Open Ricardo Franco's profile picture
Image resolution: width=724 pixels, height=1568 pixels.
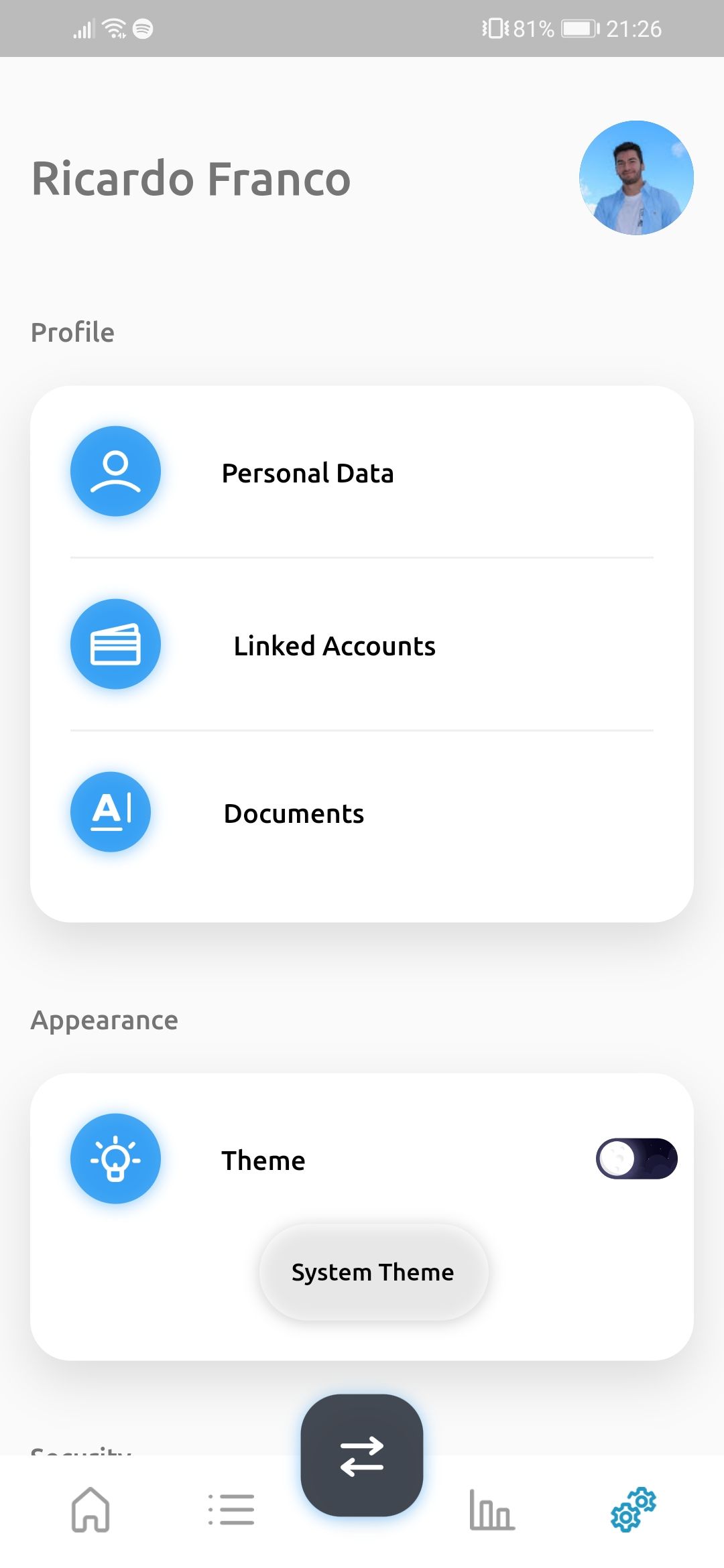coord(636,178)
